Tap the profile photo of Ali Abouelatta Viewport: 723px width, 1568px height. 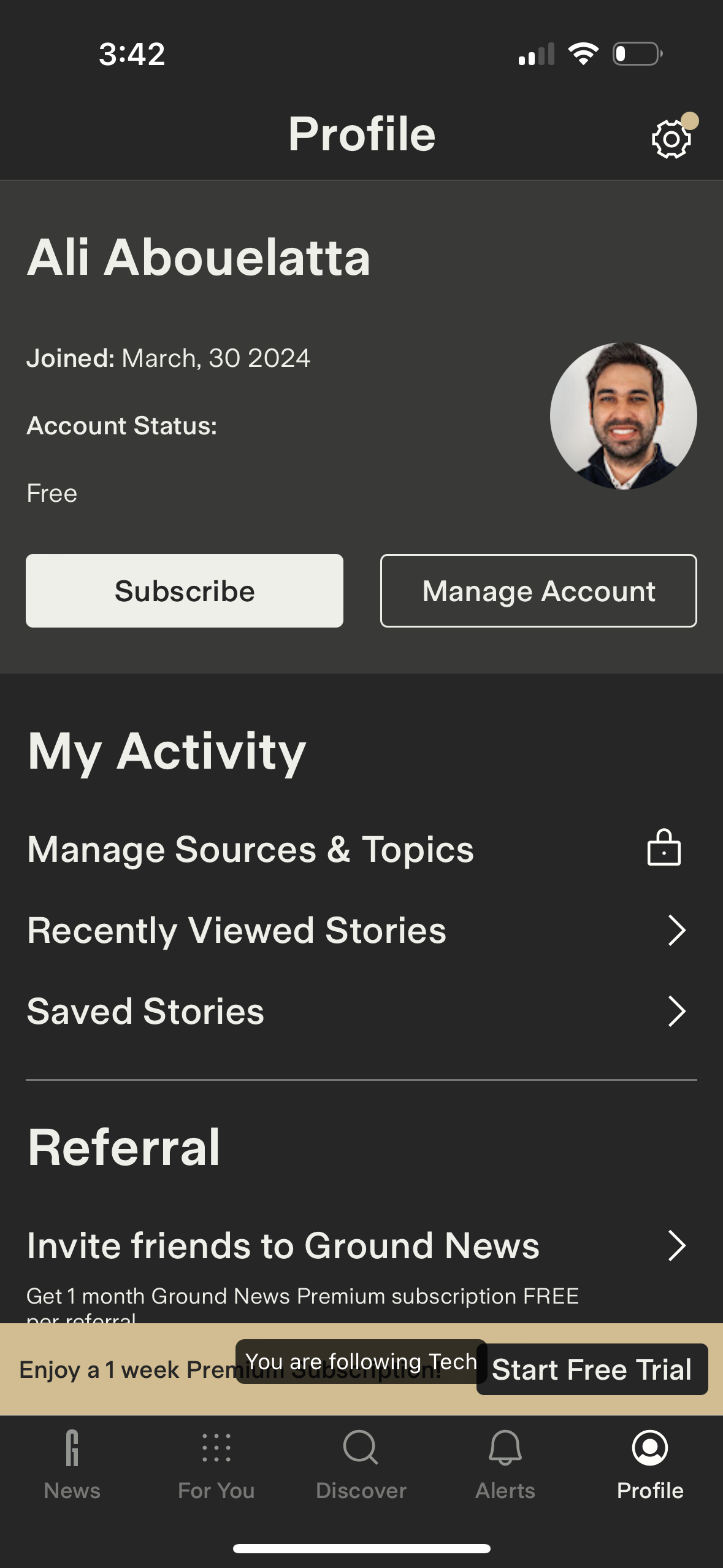[x=622, y=416]
